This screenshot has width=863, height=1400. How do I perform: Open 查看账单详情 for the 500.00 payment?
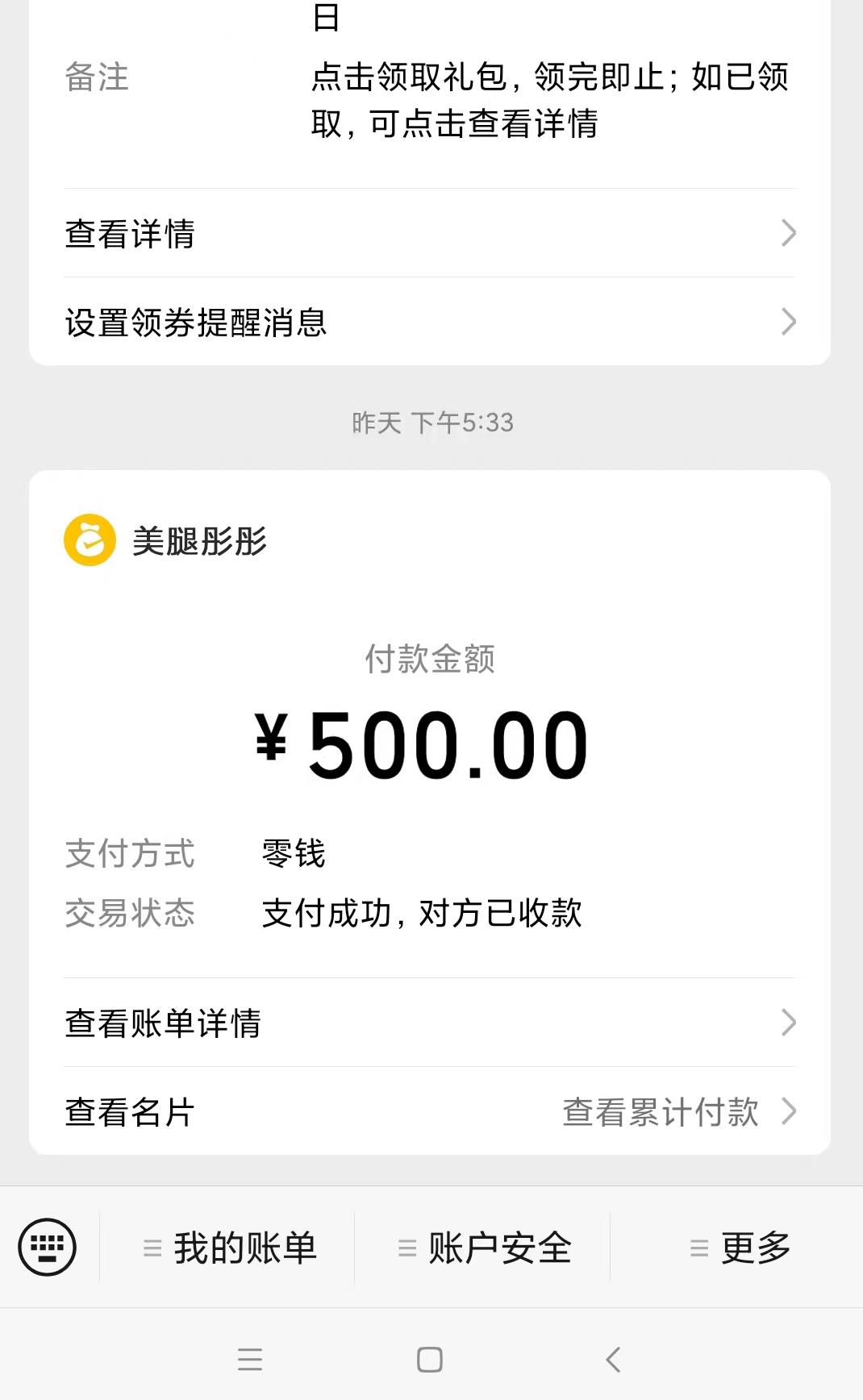pyautogui.click(x=429, y=1023)
